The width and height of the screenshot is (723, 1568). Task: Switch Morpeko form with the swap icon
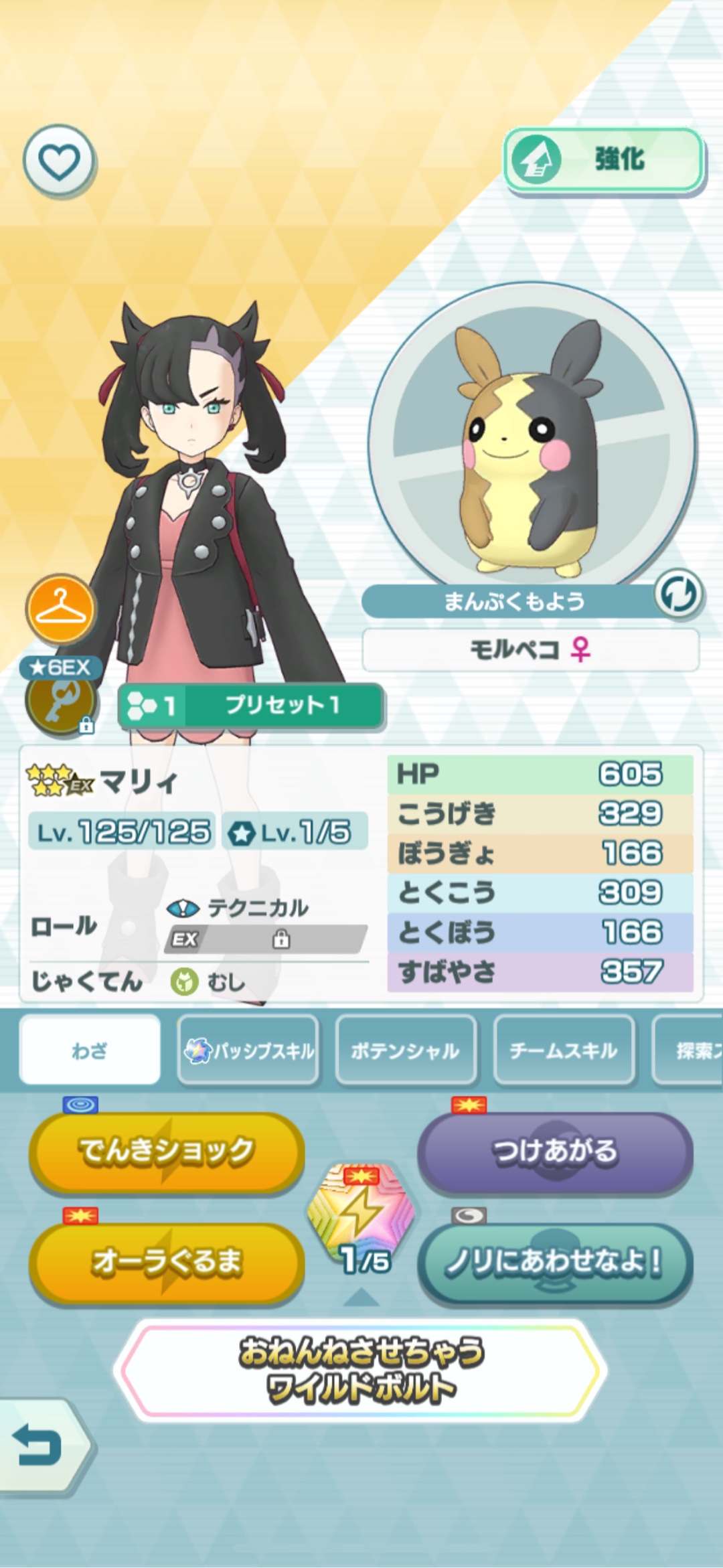pyautogui.click(x=678, y=594)
